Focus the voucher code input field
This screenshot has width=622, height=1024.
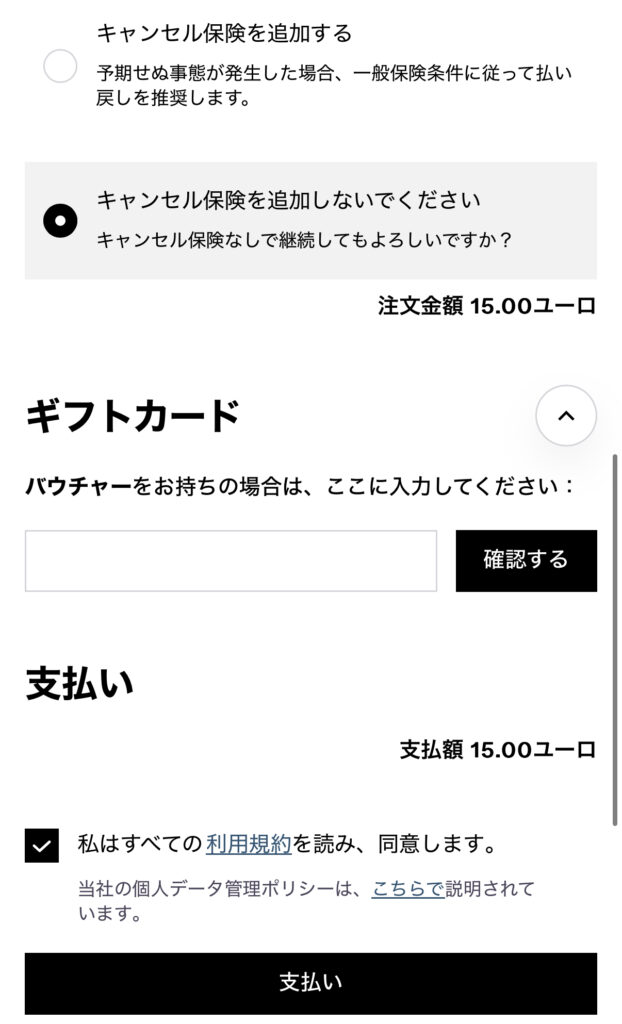click(231, 561)
